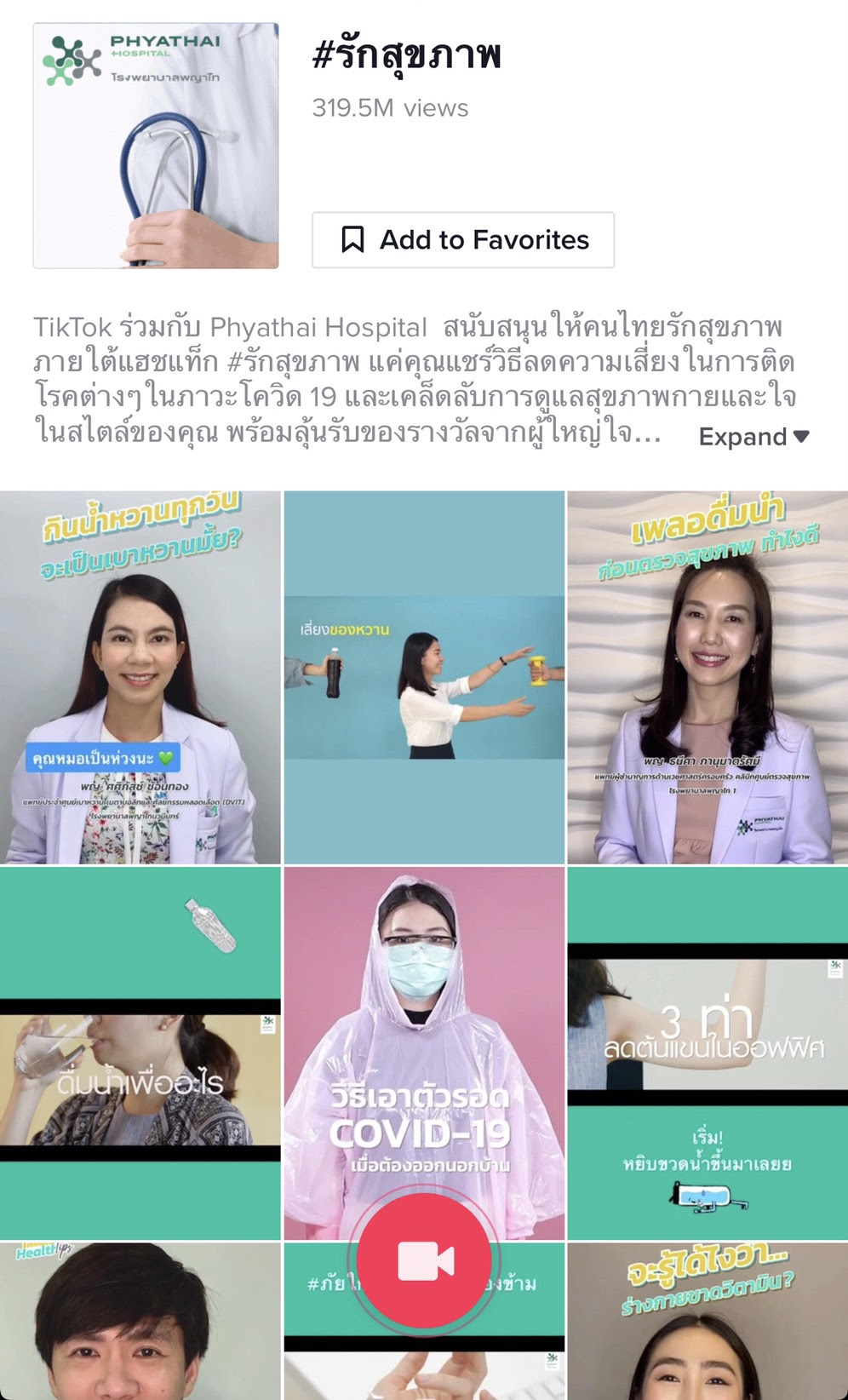This screenshot has height=1400, width=848.
Task: Open the video about drinking water before a checkup
Action: tap(708, 677)
